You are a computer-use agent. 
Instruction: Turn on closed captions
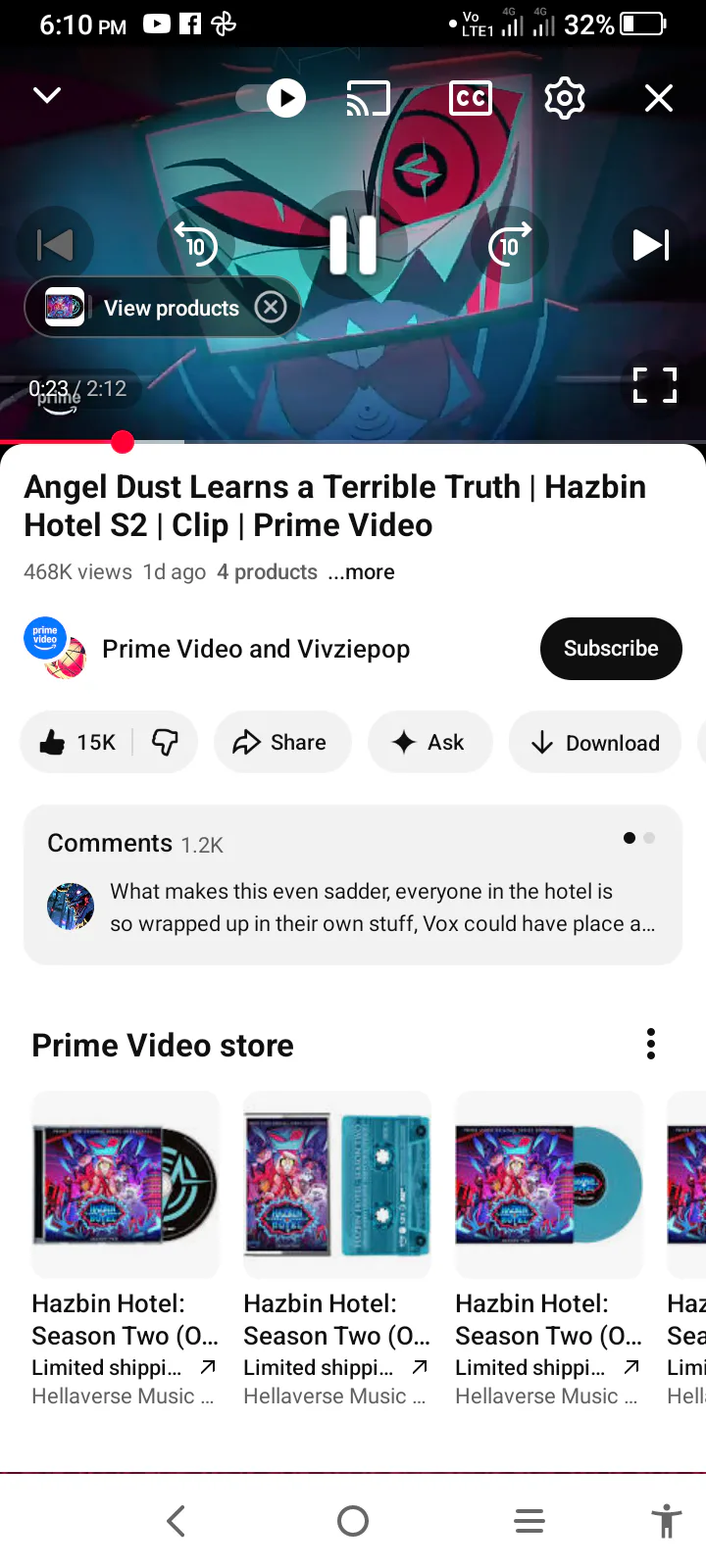pyautogui.click(x=471, y=98)
